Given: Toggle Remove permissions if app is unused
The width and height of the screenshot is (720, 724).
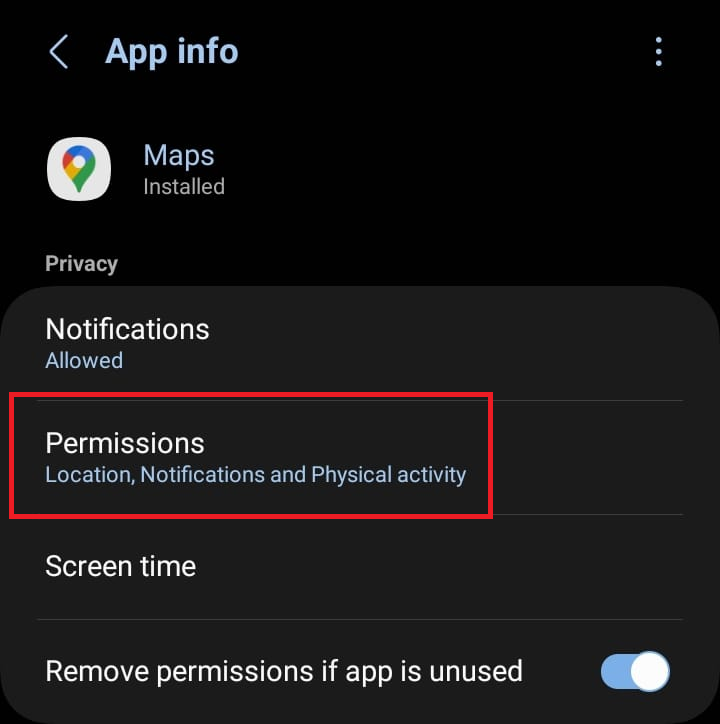Looking at the screenshot, I should [635, 671].
